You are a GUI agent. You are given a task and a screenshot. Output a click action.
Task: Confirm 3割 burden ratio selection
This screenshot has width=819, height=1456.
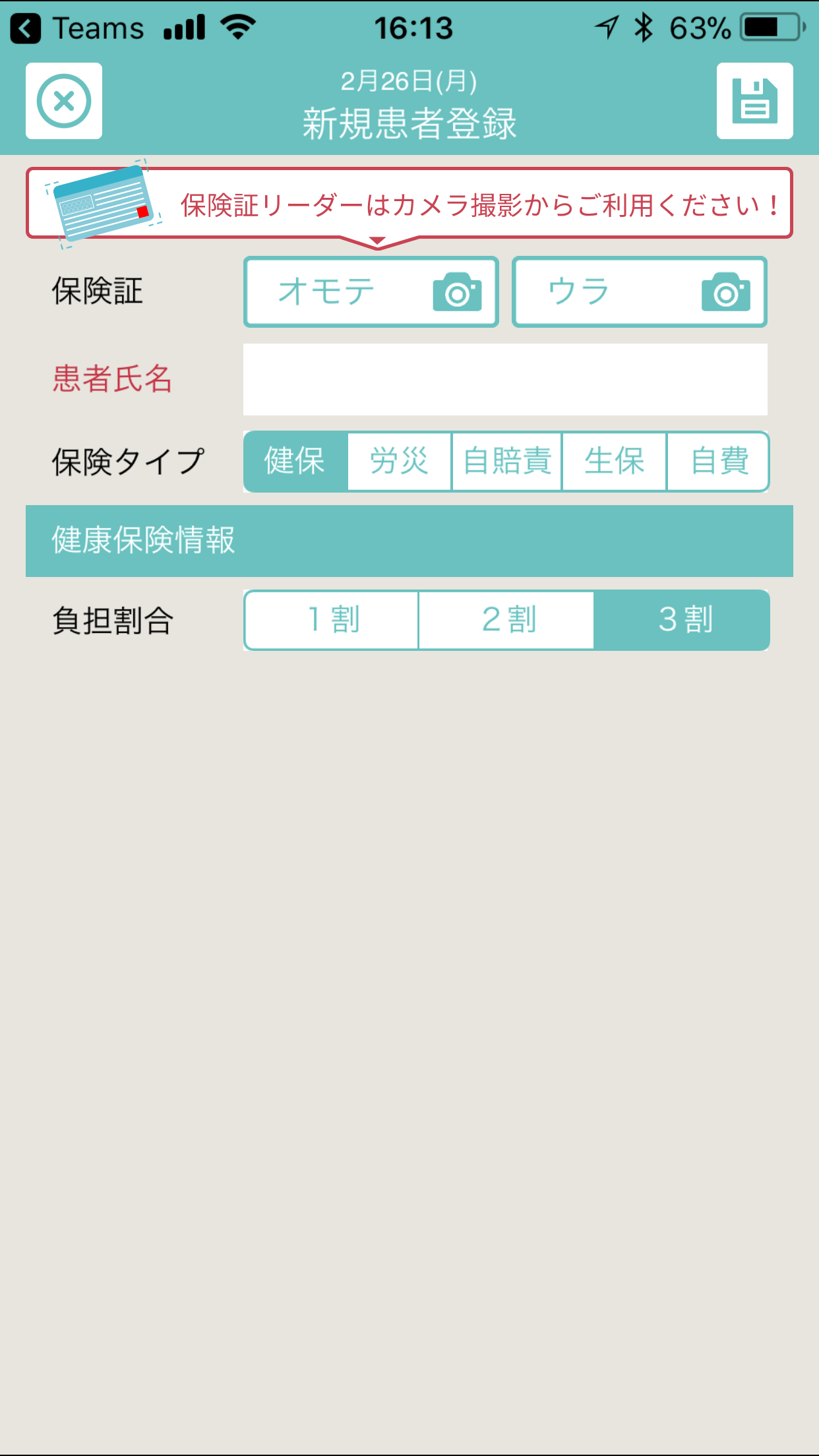(x=681, y=619)
